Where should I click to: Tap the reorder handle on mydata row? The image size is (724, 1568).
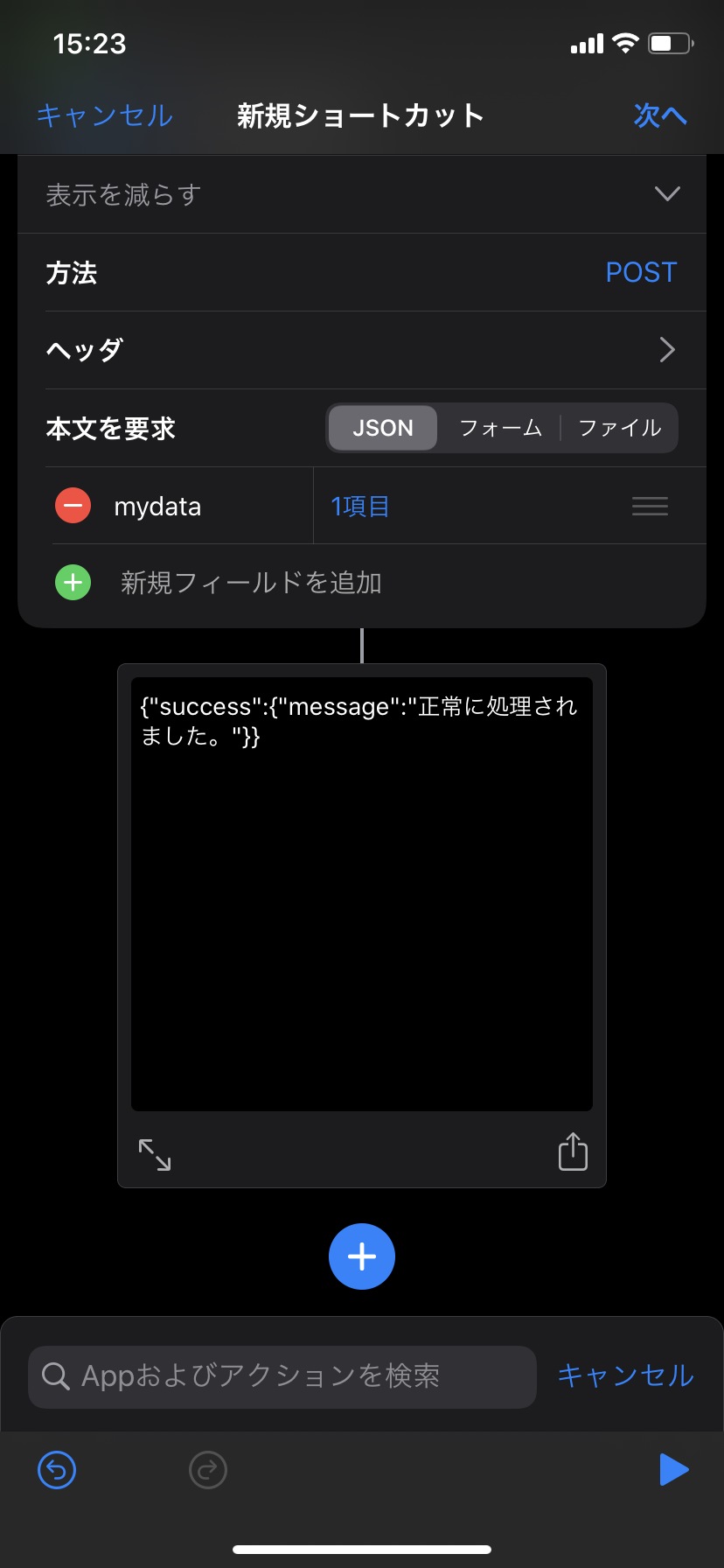[x=650, y=506]
